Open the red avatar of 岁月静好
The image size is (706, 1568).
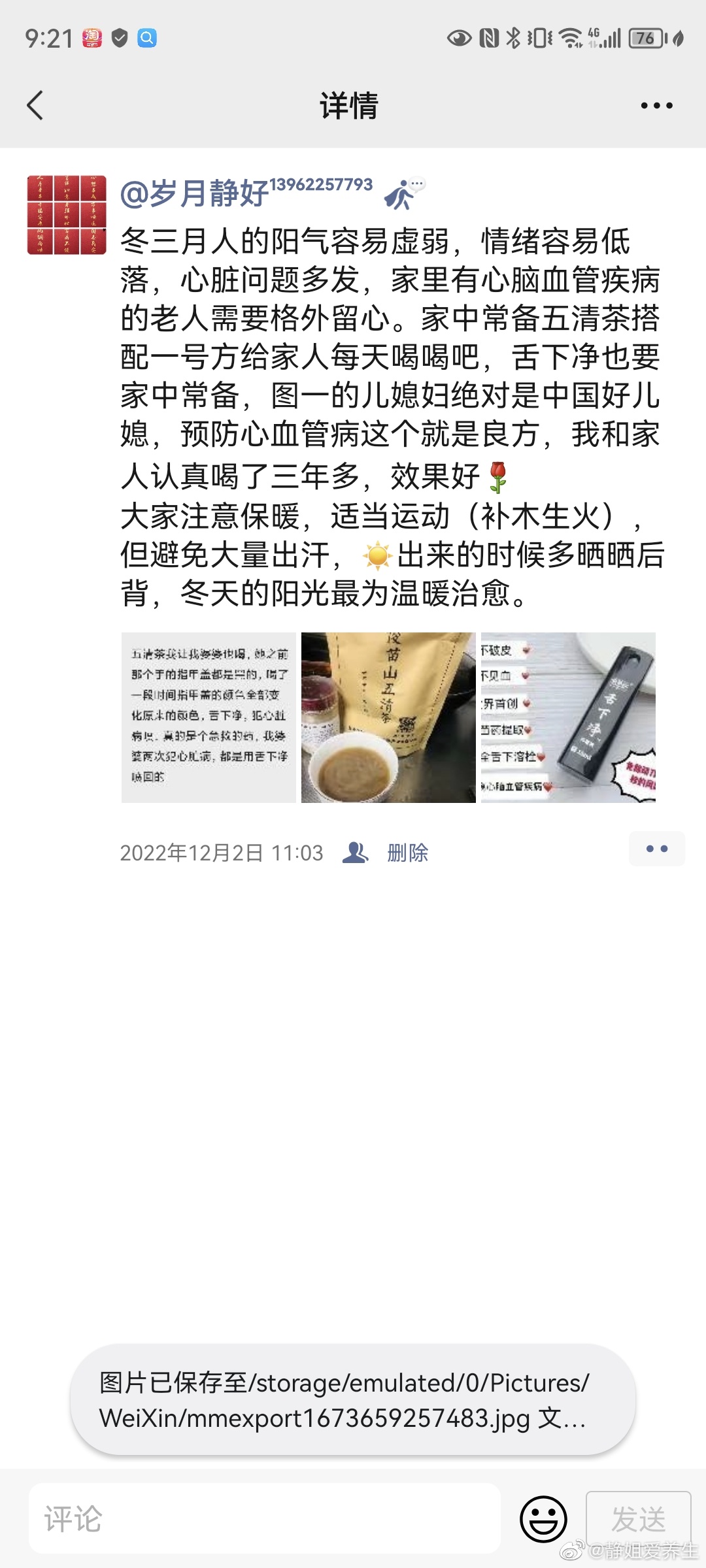pos(67,214)
